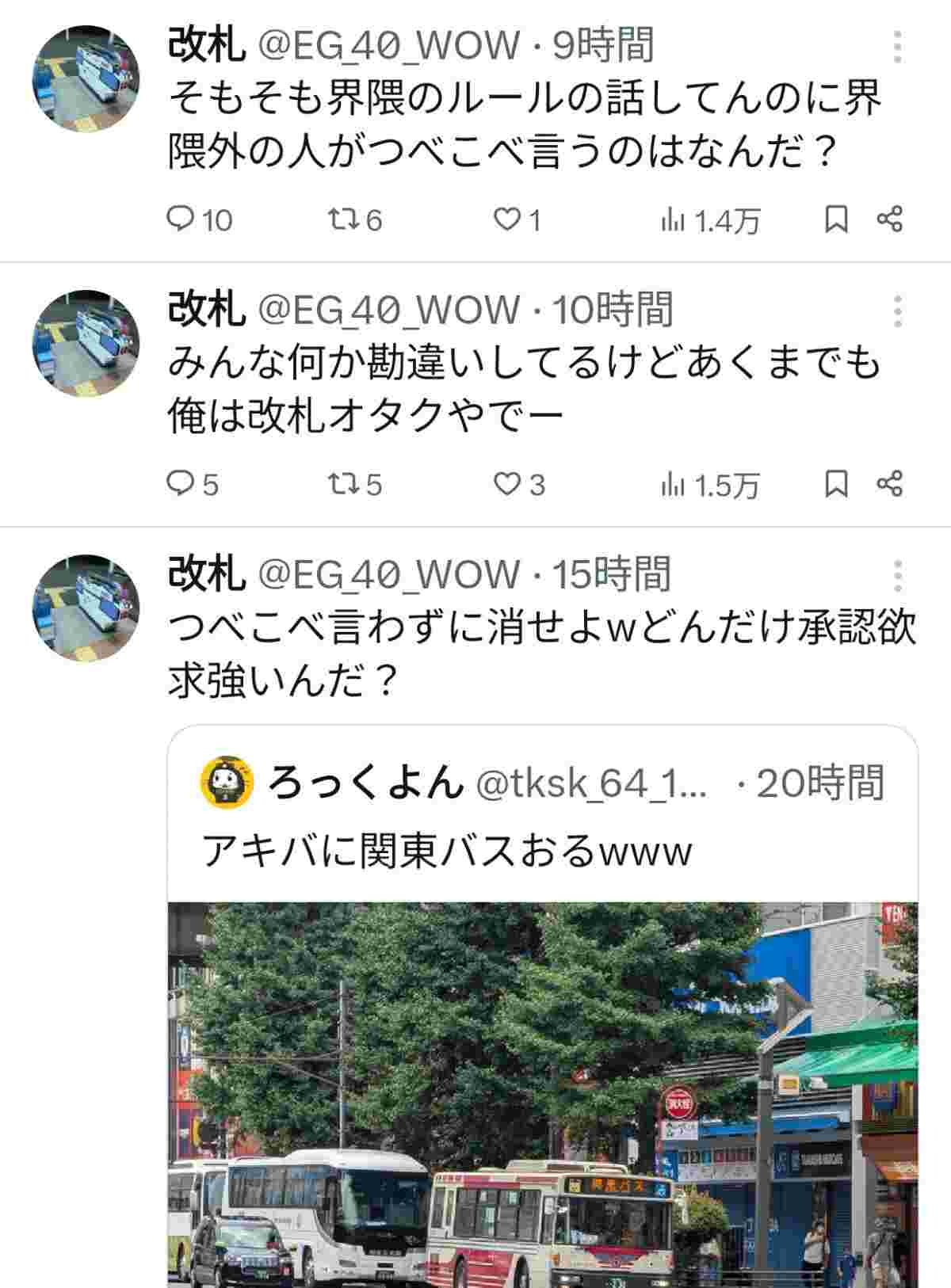
Task: Open overflow menu on the 9時間 tweet
Action: click(897, 48)
